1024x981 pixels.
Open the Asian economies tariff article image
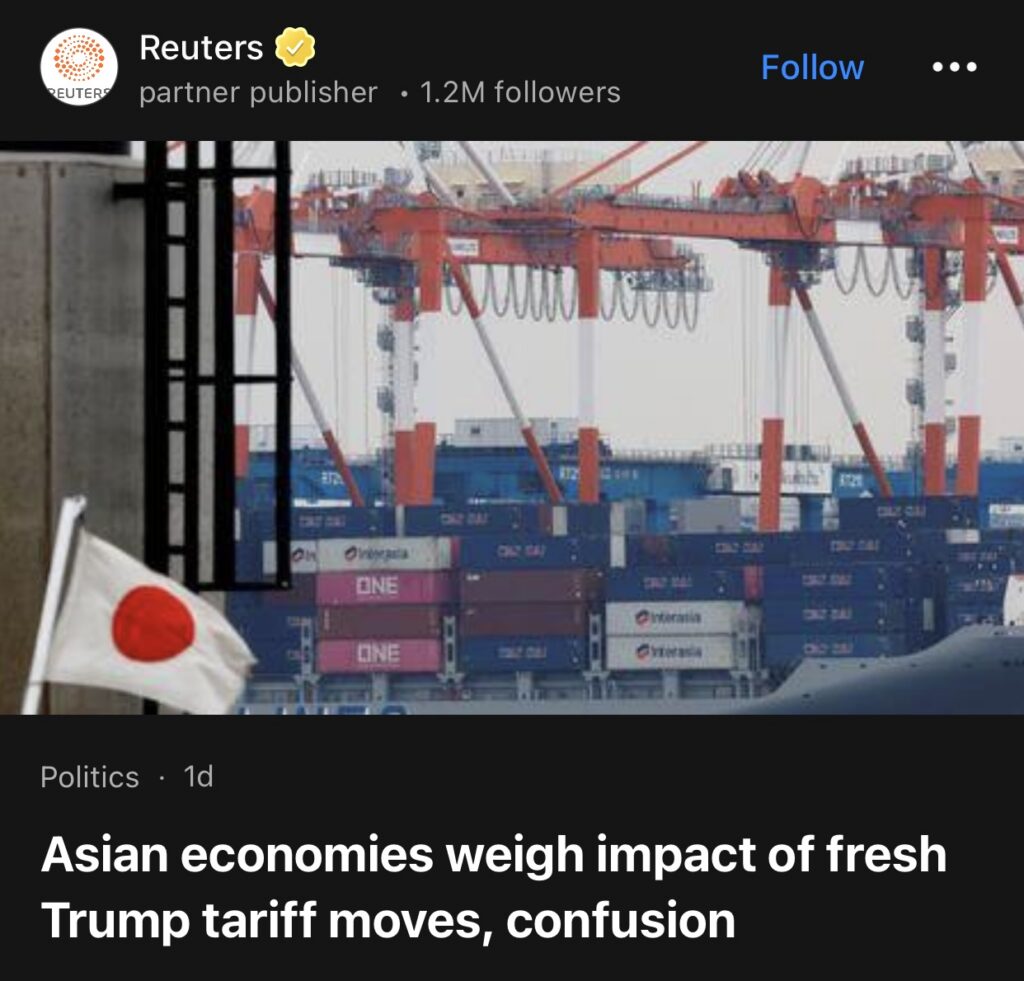pos(512,427)
